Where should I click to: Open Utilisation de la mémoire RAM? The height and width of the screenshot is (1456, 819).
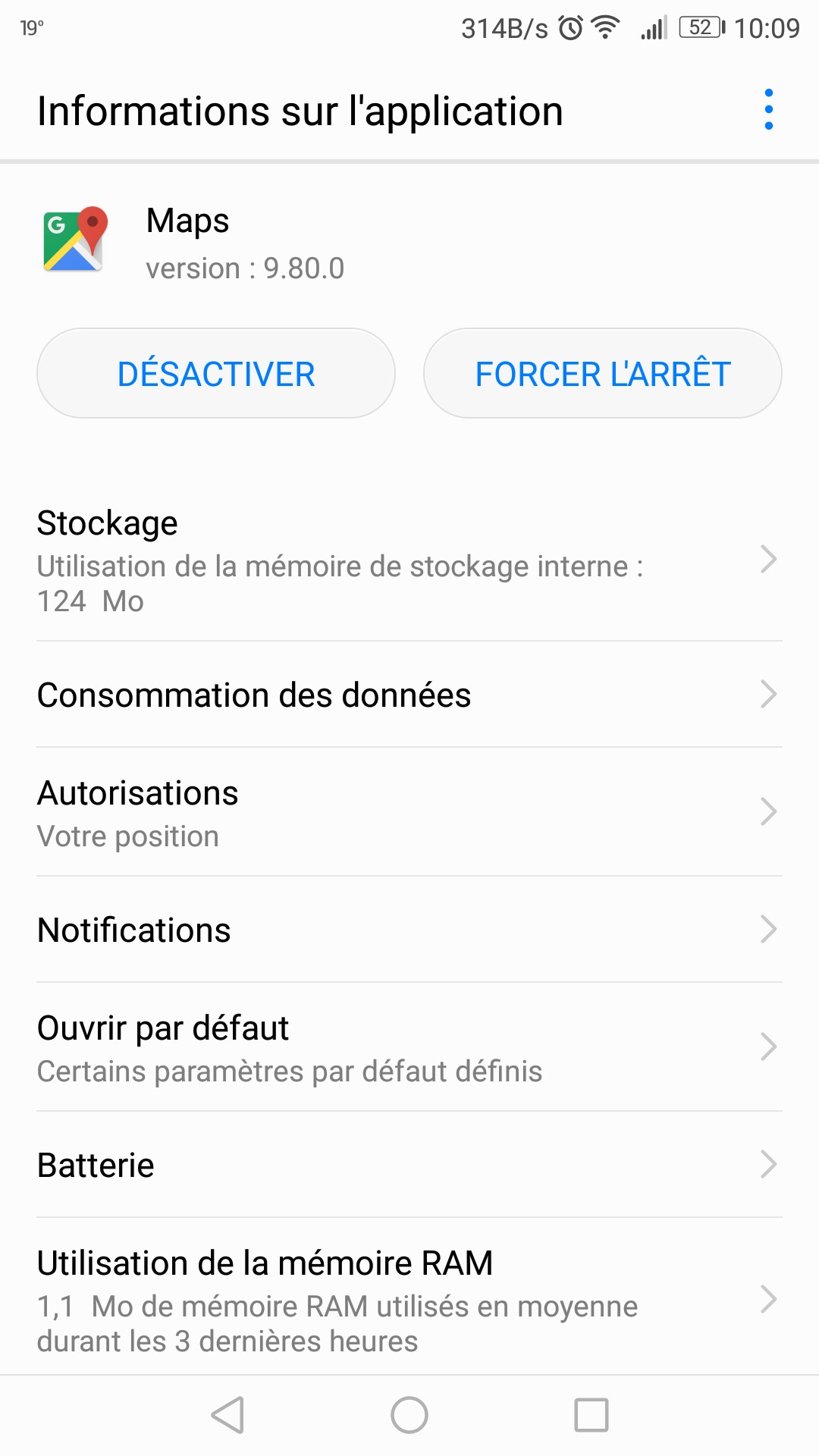pos(409,1298)
